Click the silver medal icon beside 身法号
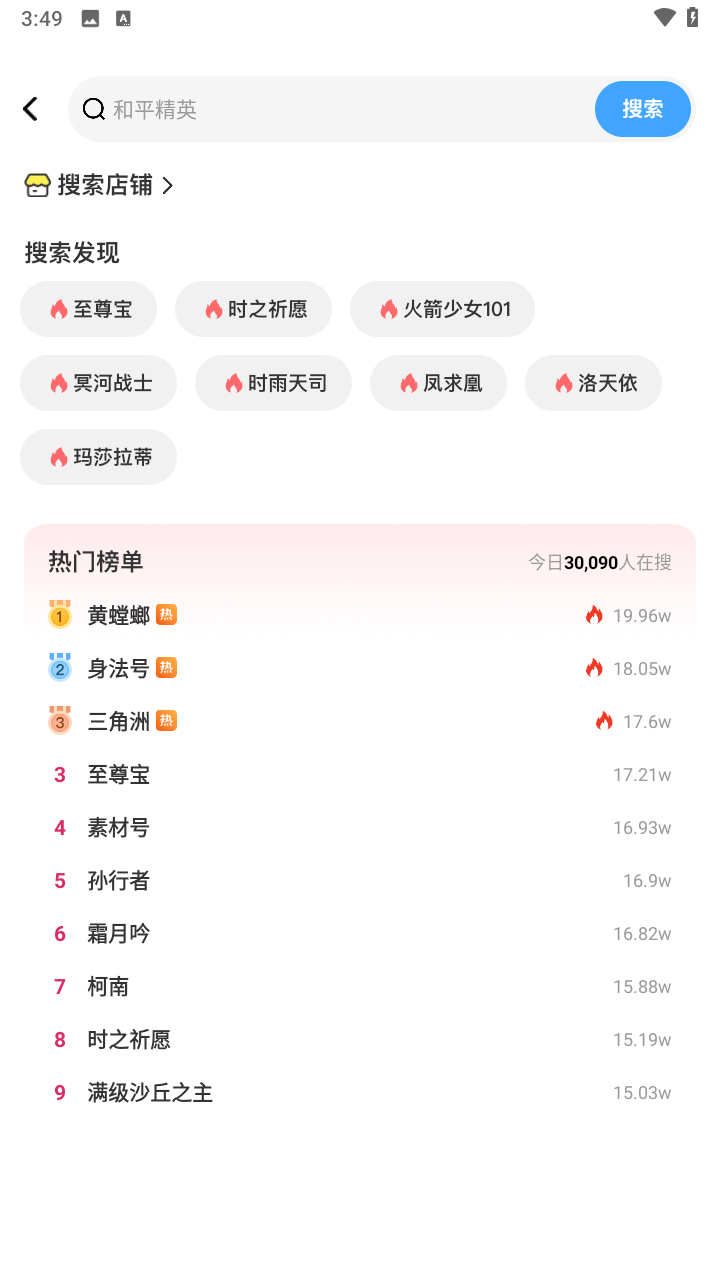The width and height of the screenshot is (720, 1280). pyautogui.click(x=59, y=668)
